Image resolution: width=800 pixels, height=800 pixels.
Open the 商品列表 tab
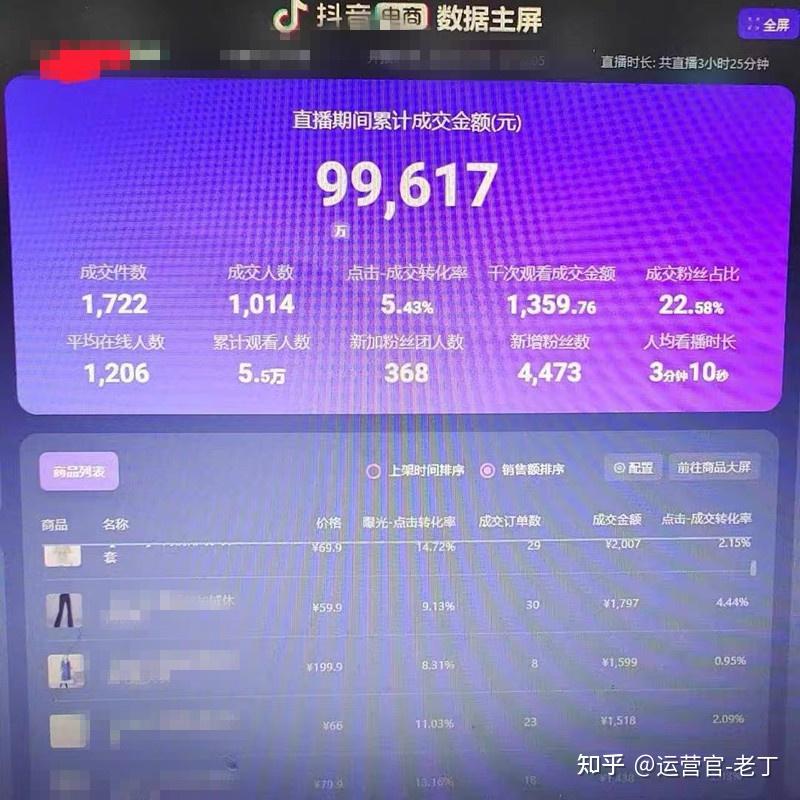[79, 470]
